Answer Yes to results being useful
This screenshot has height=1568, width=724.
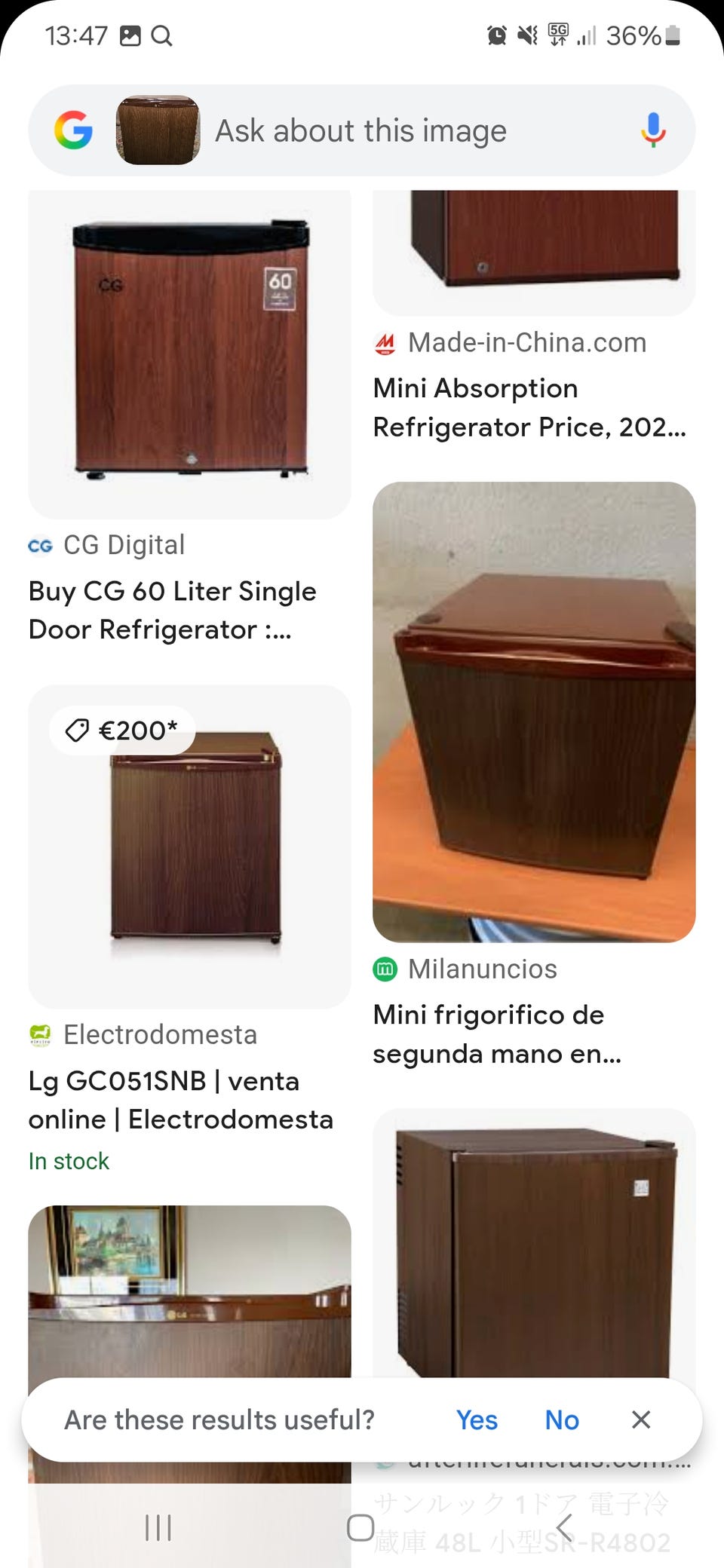tap(477, 1420)
